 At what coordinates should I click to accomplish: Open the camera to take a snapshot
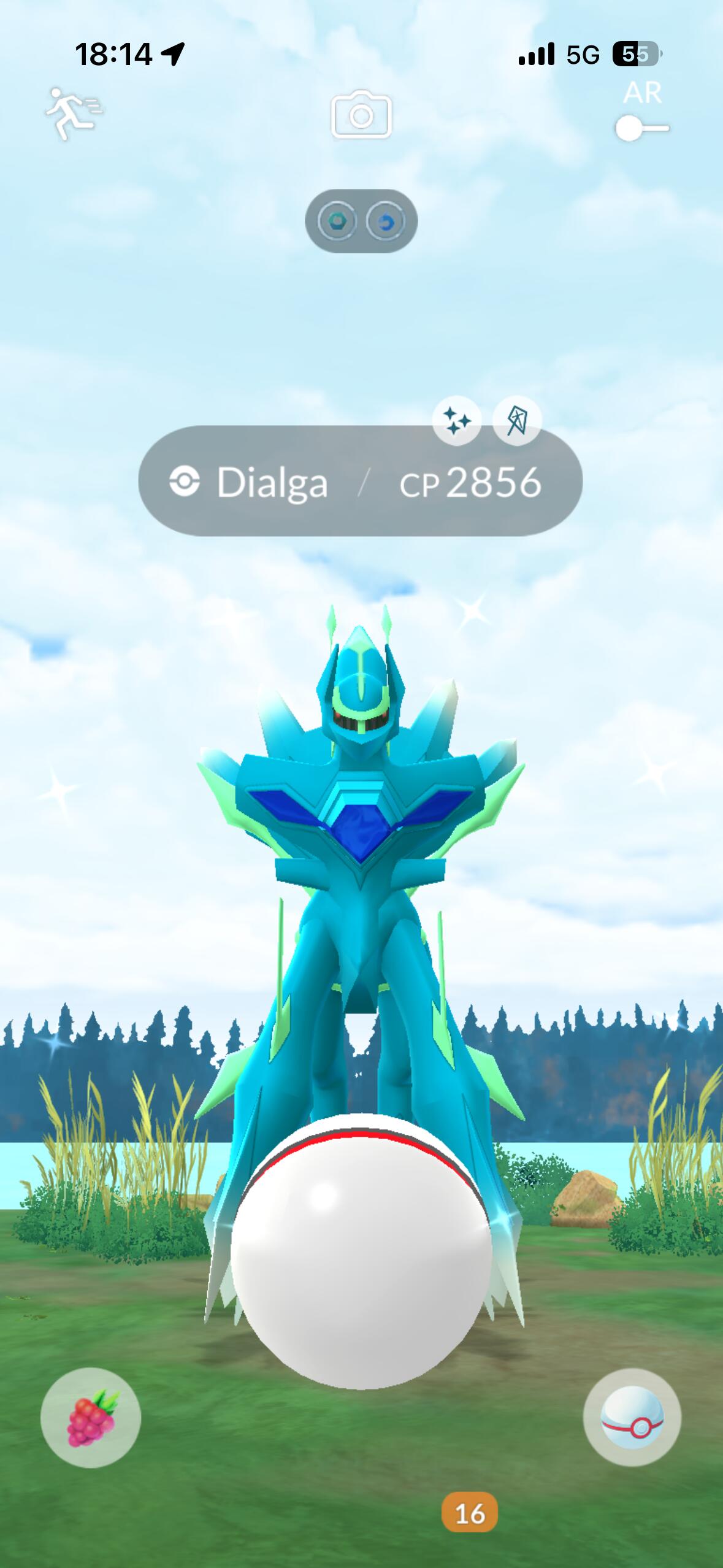point(361,115)
